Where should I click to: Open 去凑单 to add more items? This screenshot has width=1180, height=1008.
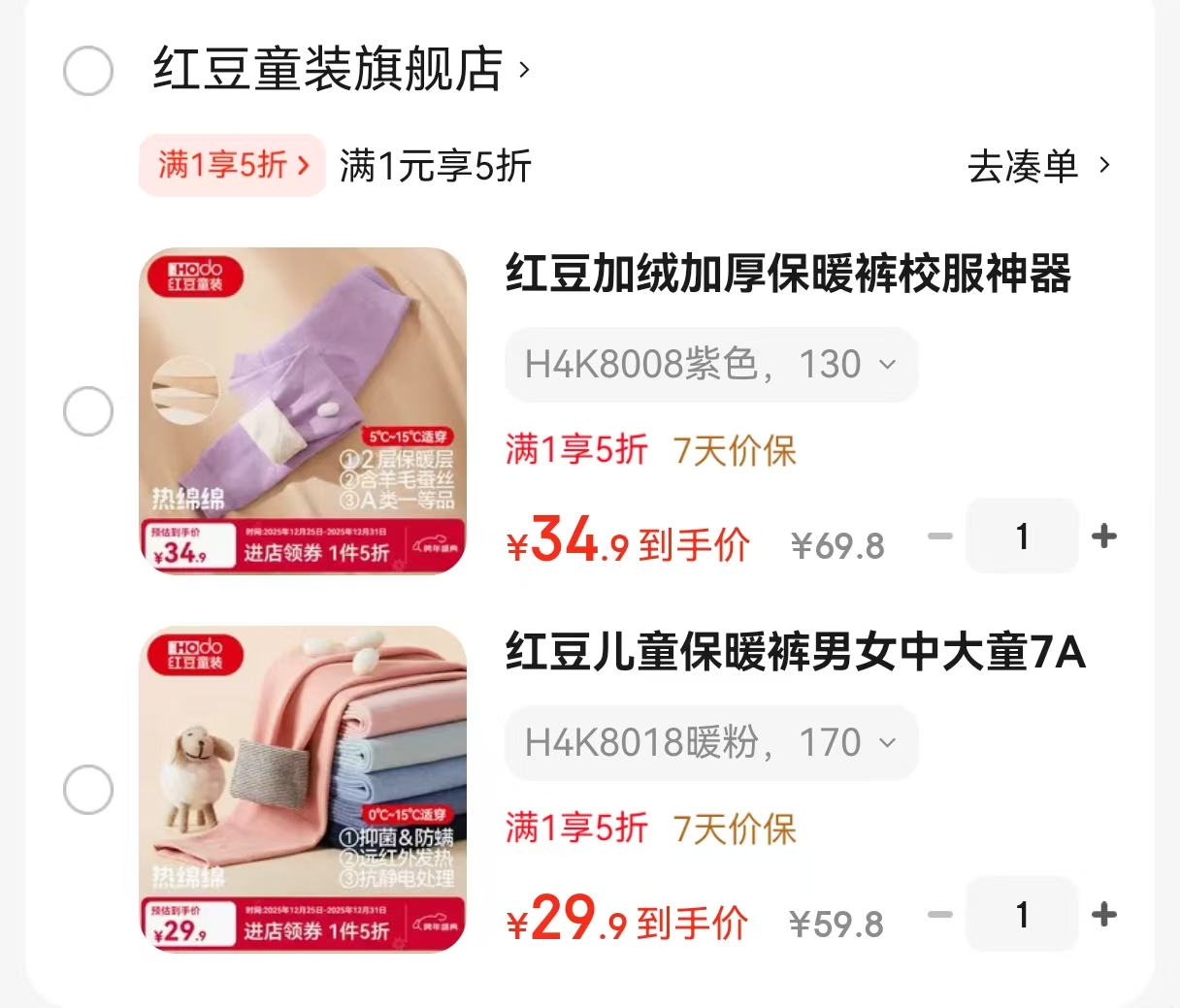1037,167
